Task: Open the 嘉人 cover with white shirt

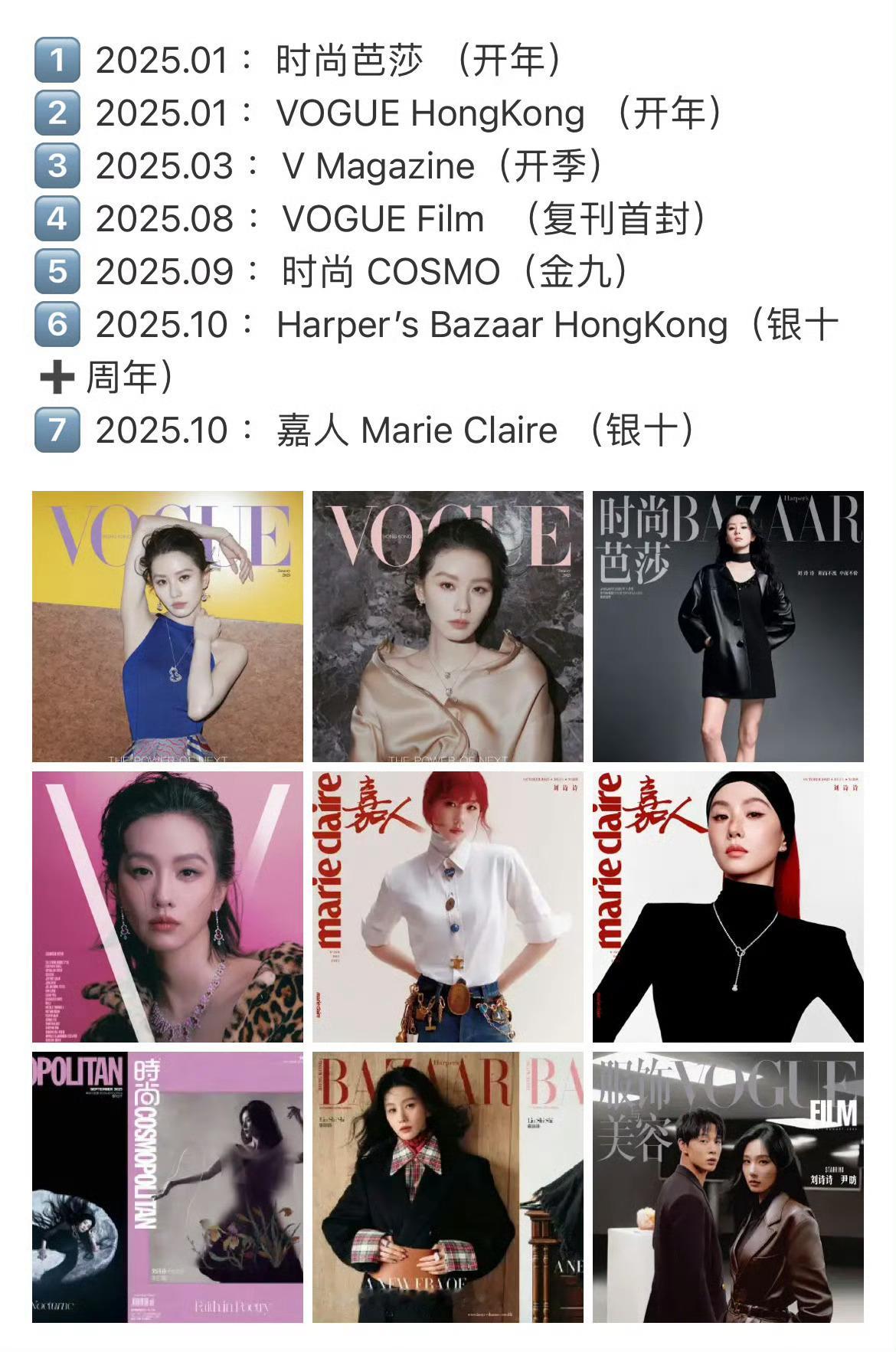Action: pos(447,907)
